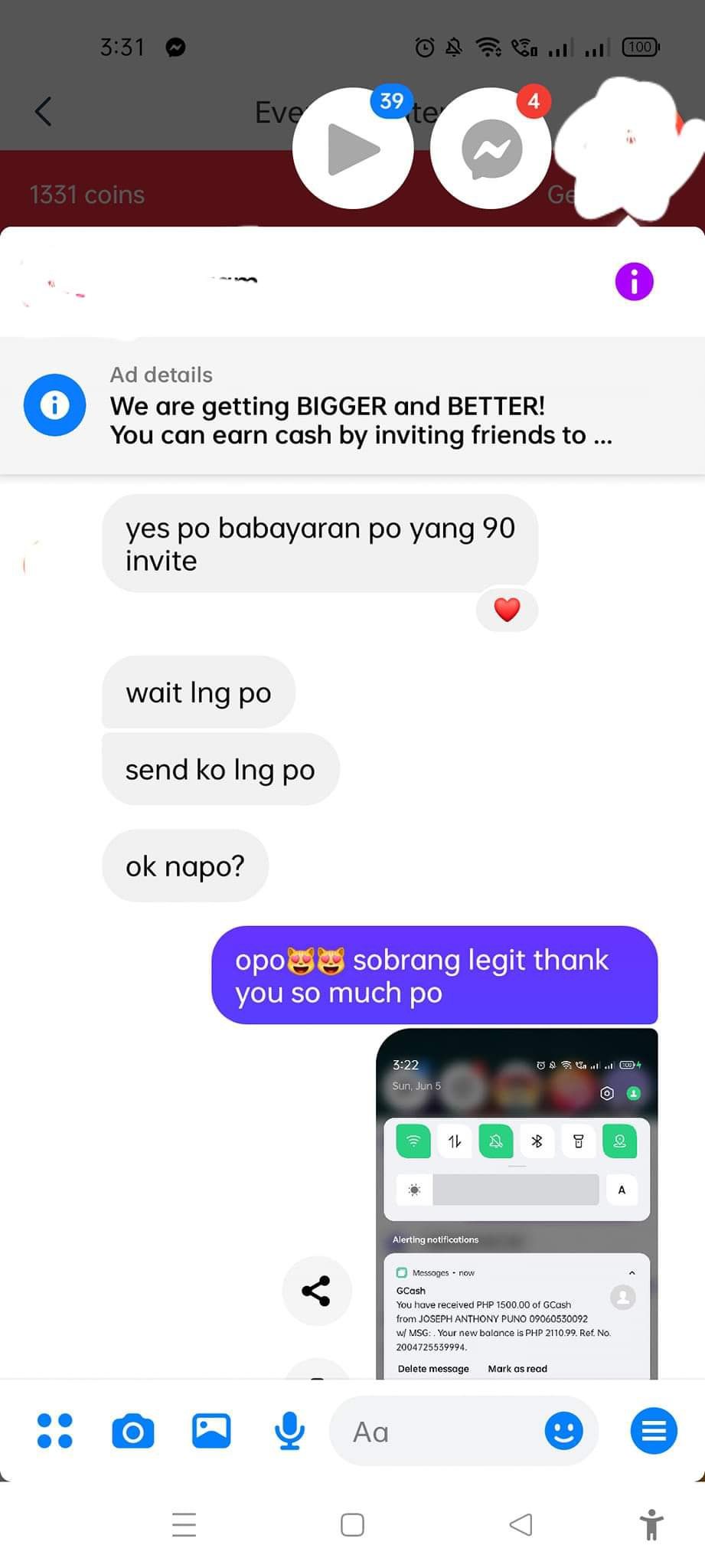The height and width of the screenshot is (1568, 705).
Task: Go back with the top-left arrow
Action: click(44, 112)
